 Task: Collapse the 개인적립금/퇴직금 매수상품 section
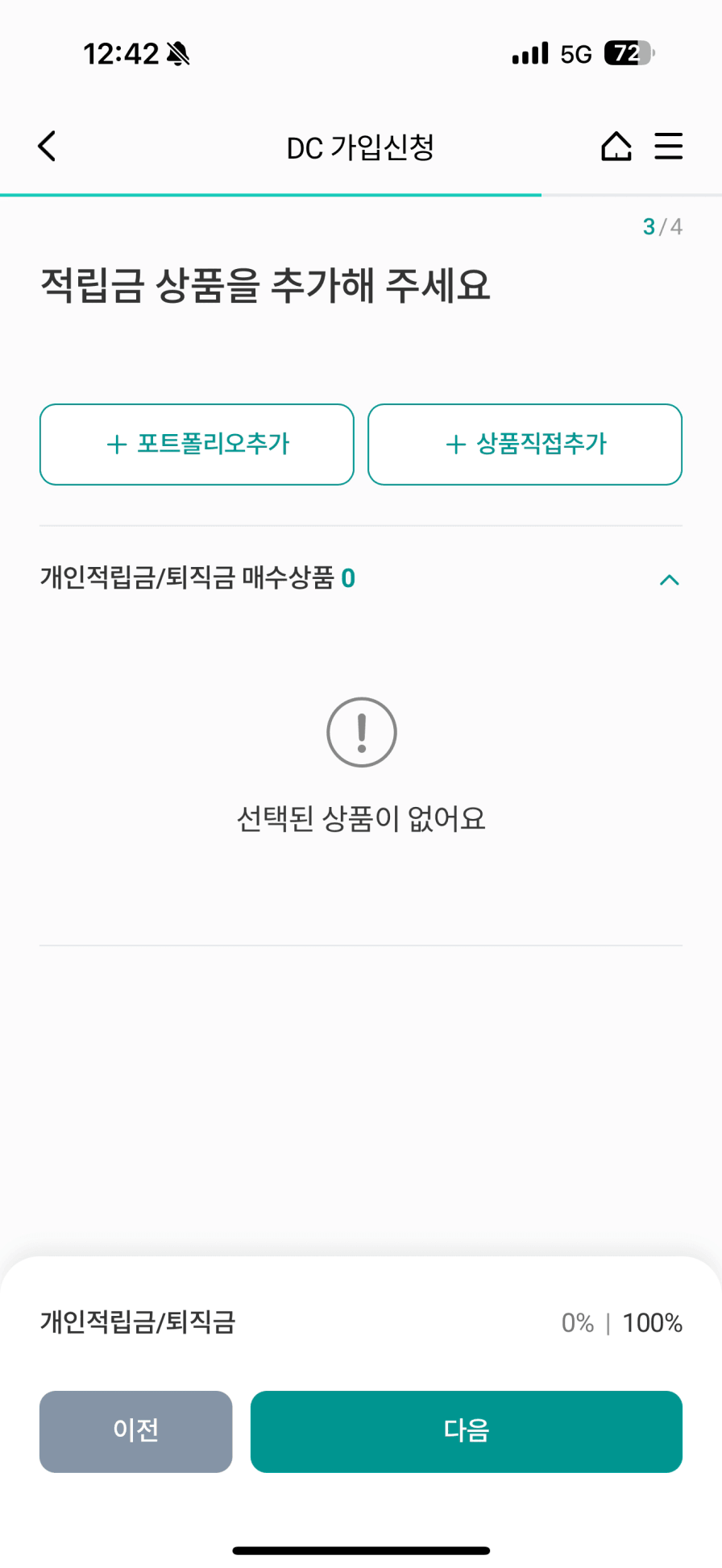[x=670, y=580]
